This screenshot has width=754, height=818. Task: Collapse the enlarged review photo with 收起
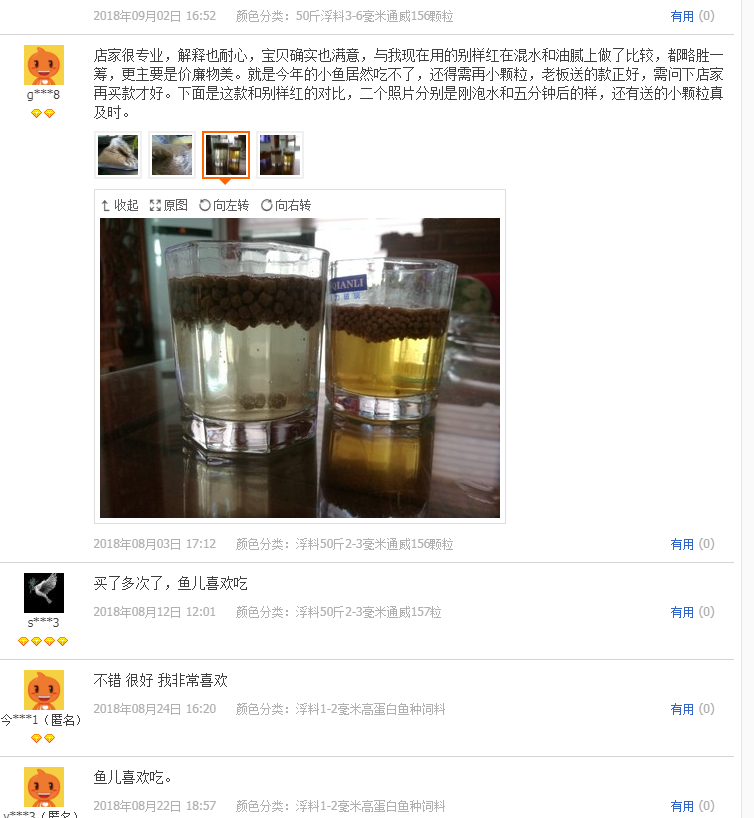click(x=120, y=205)
